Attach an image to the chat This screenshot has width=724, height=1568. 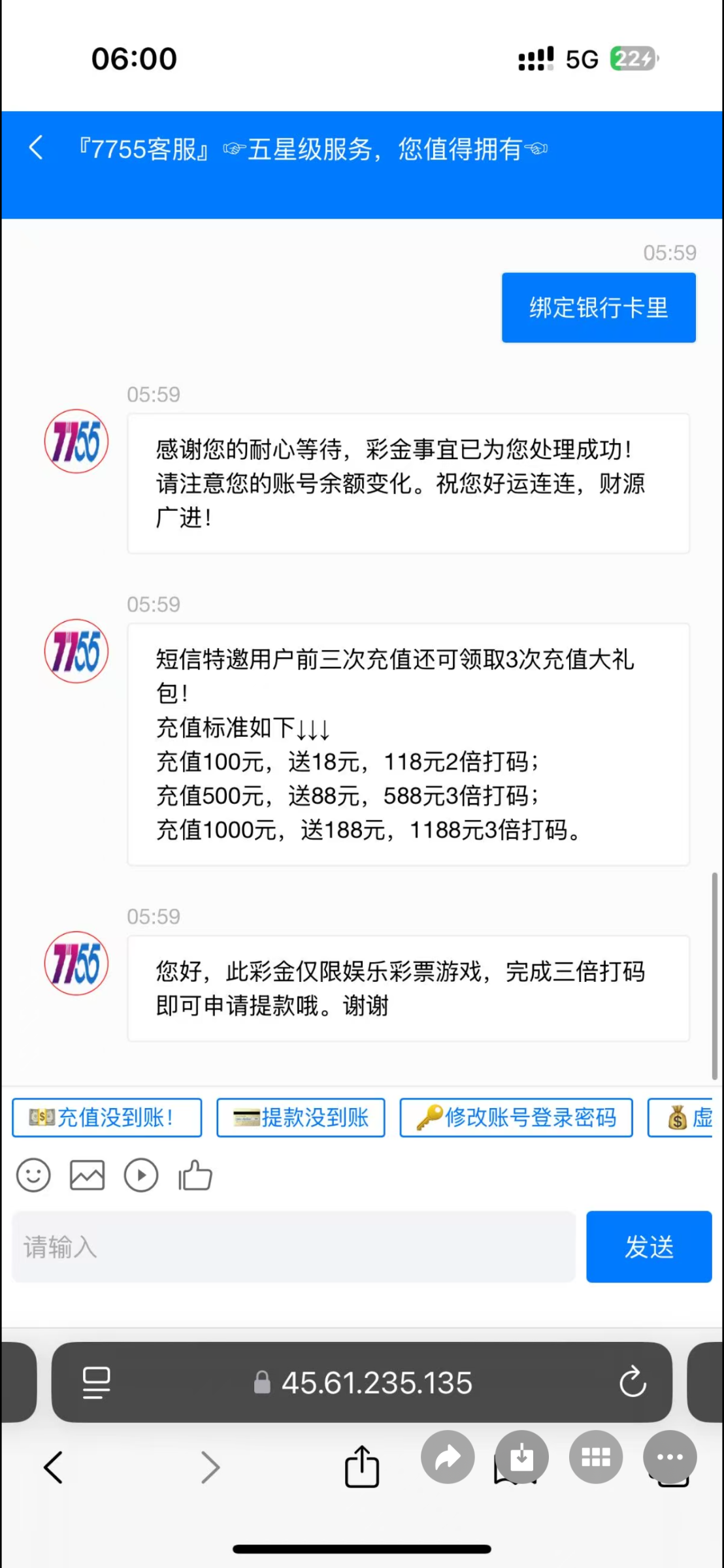tap(87, 1176)
